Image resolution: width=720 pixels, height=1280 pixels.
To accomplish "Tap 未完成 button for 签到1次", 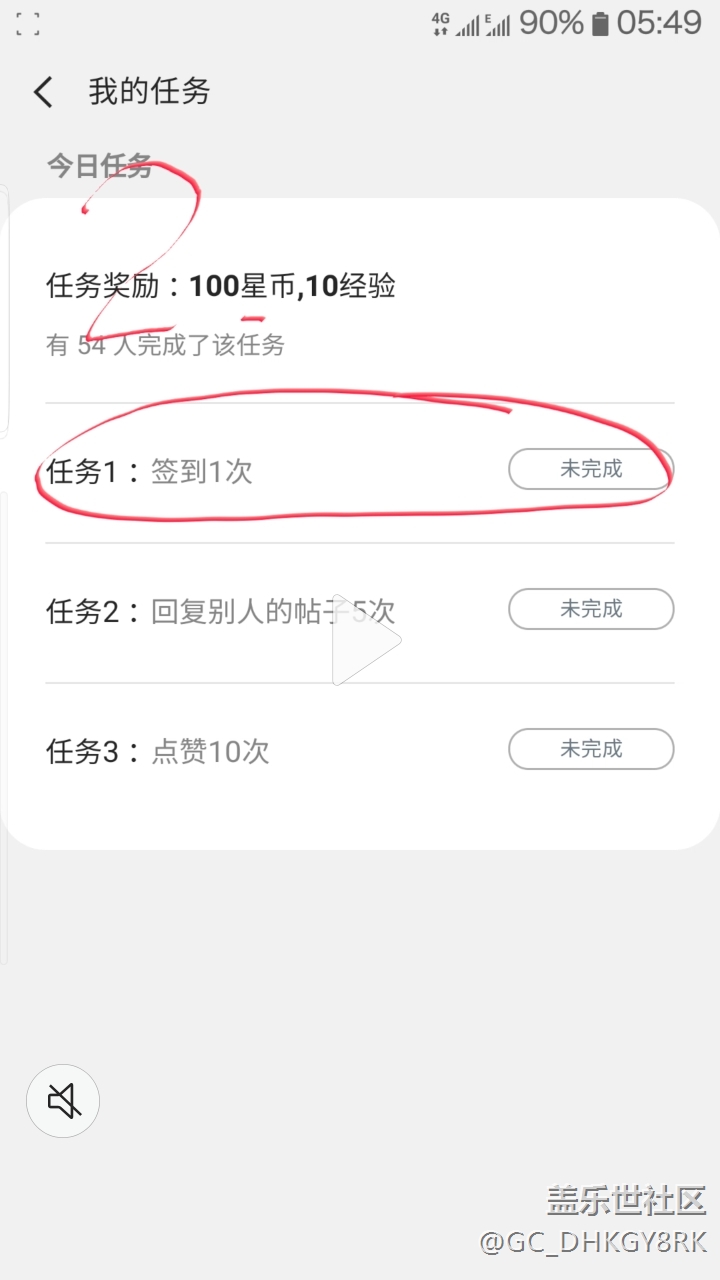I will tap(591, 469).
